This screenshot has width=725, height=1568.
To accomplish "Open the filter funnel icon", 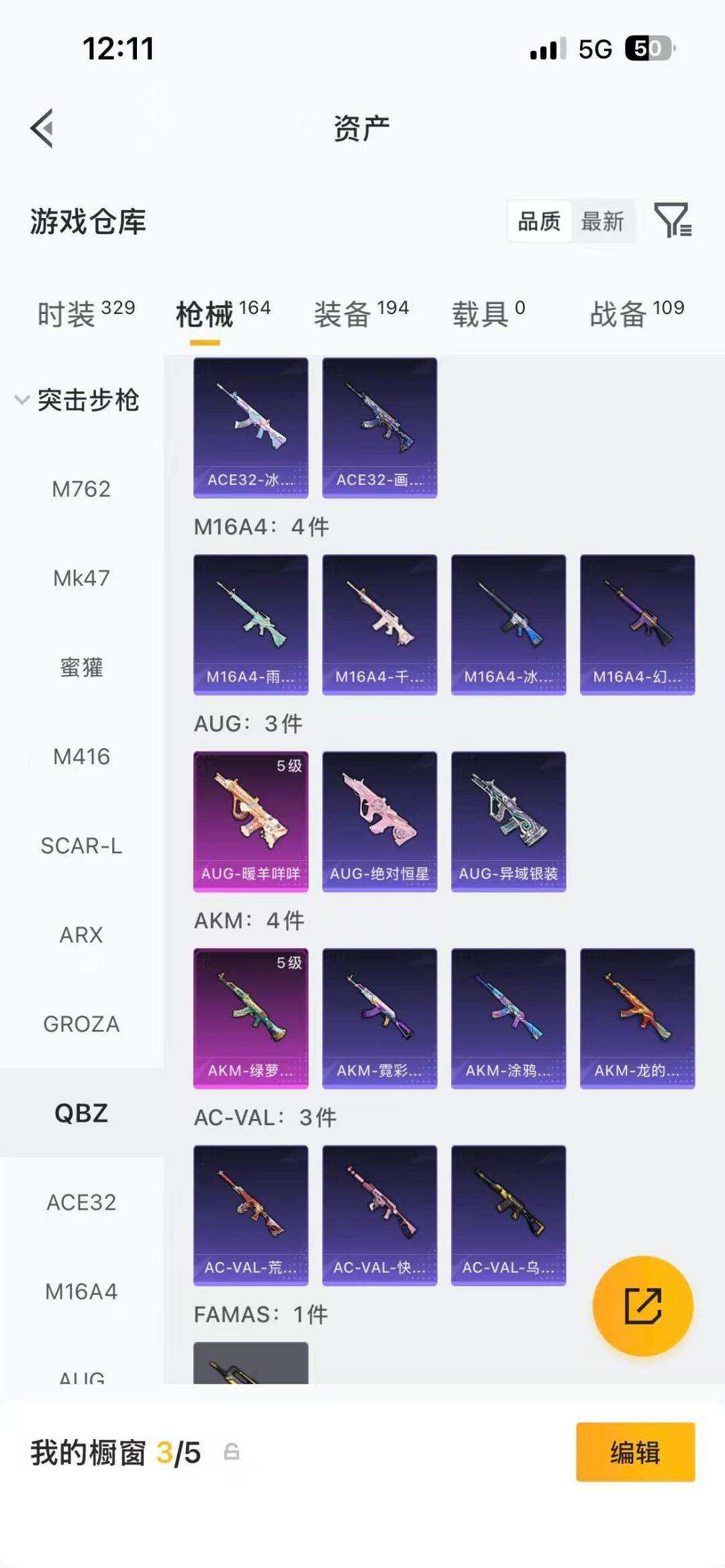I will tap(672, 219).
